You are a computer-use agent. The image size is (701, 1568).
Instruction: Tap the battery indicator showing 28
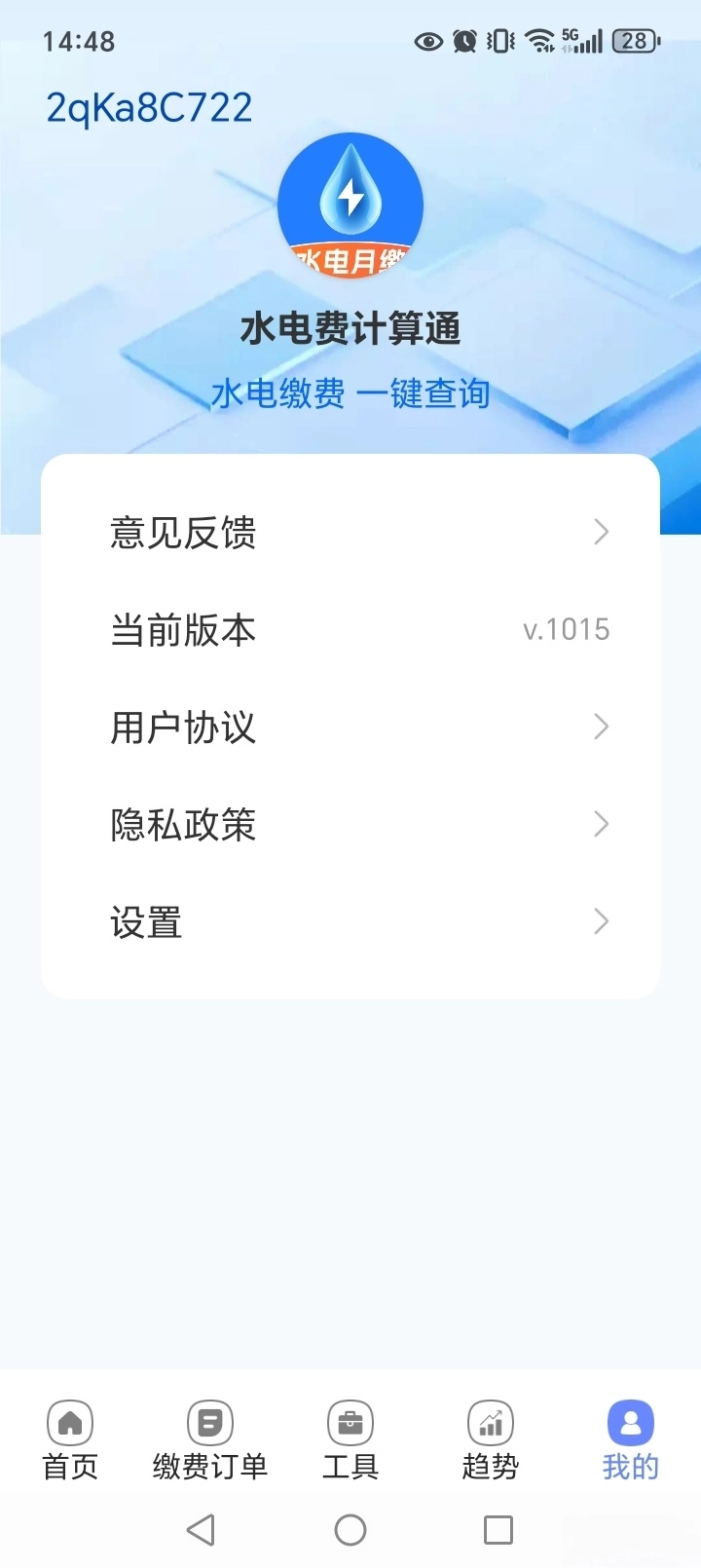click(633, 41)
